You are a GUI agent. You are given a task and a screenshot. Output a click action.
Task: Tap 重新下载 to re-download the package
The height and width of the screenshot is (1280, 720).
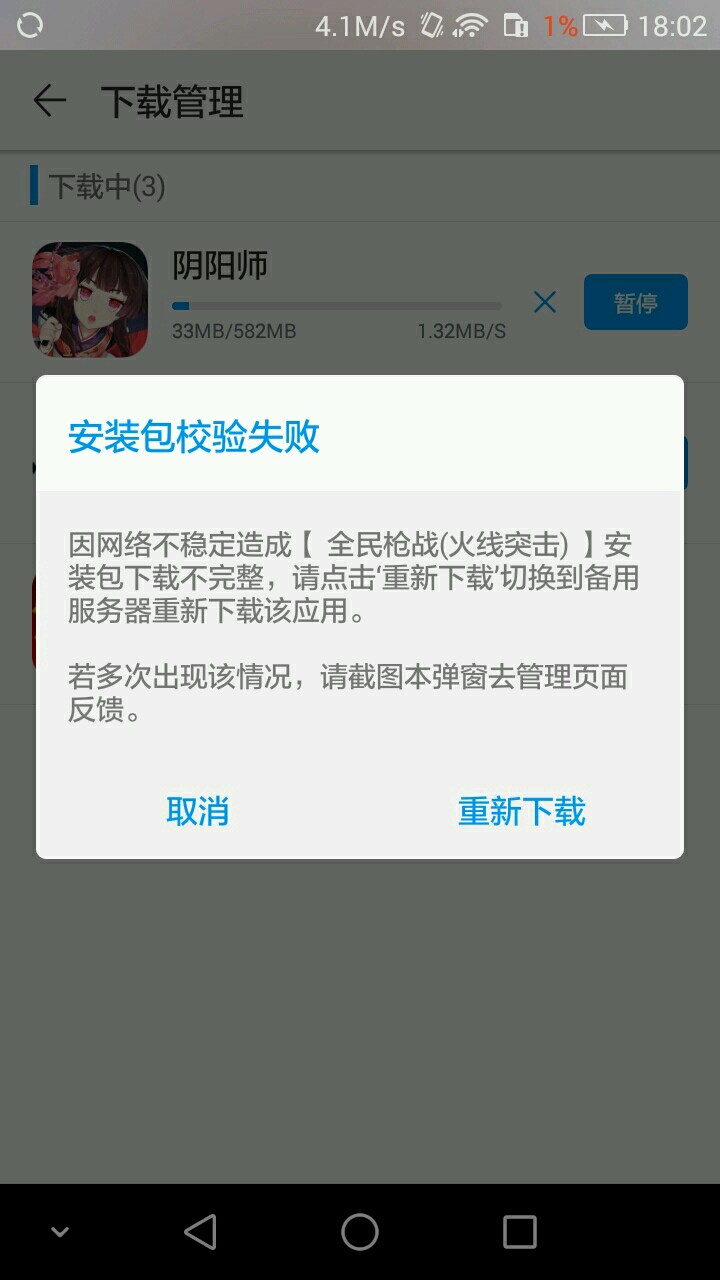[521, 811]
